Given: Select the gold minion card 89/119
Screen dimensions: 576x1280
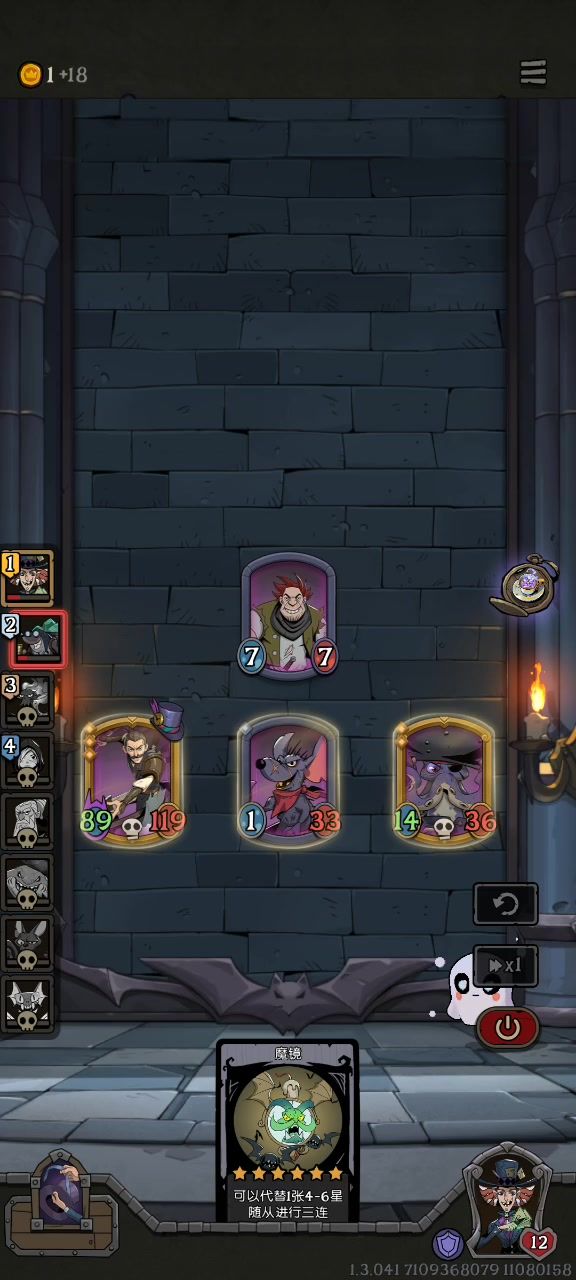Looking at the screenshot, I should click(131, 777).
